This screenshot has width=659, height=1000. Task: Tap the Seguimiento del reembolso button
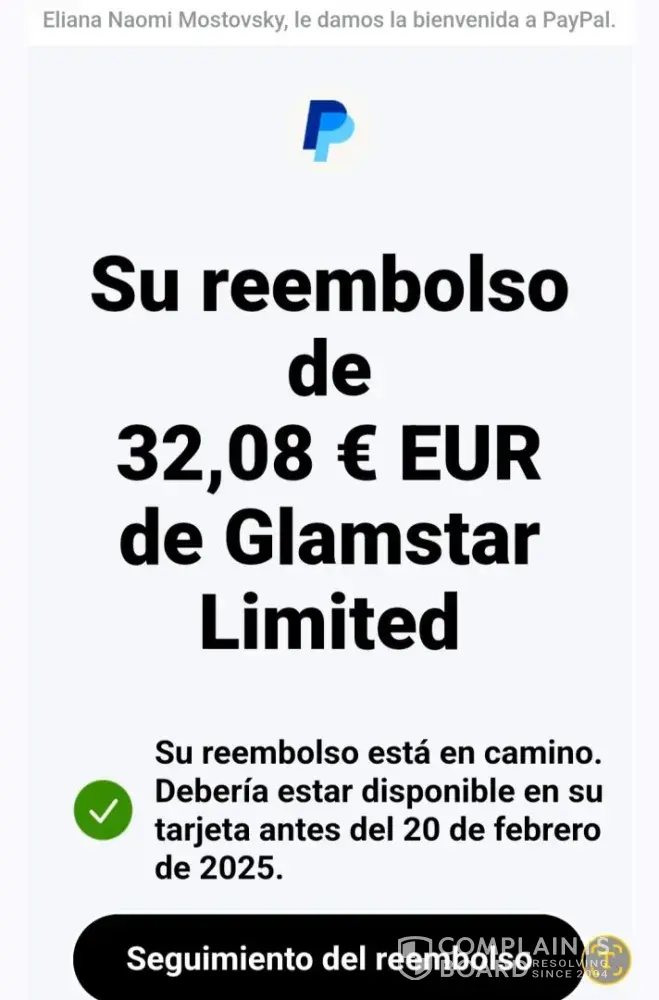[328, 958]
